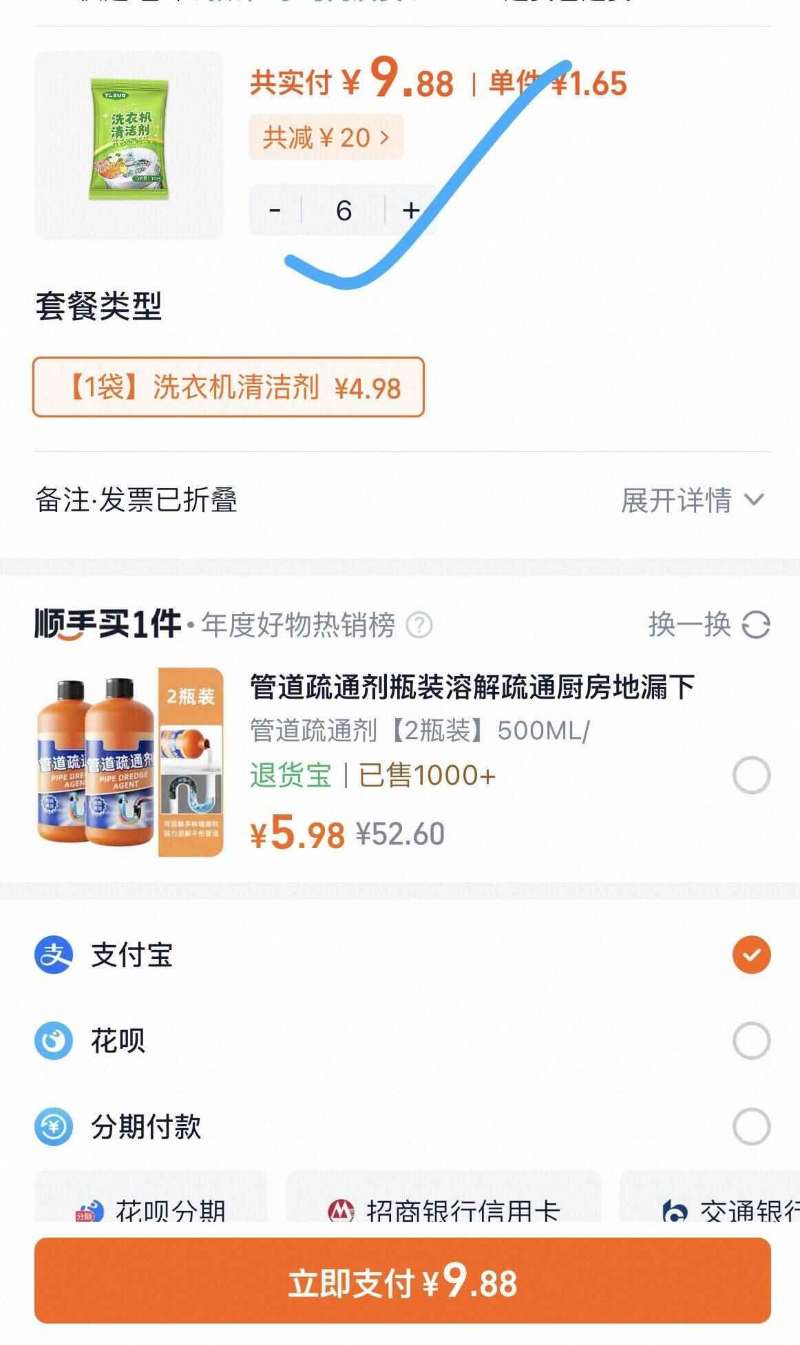Select the 花呗 payment radio button
Screen dimensions: 800x1345
pyautogui.click(x=751, y=1041)
